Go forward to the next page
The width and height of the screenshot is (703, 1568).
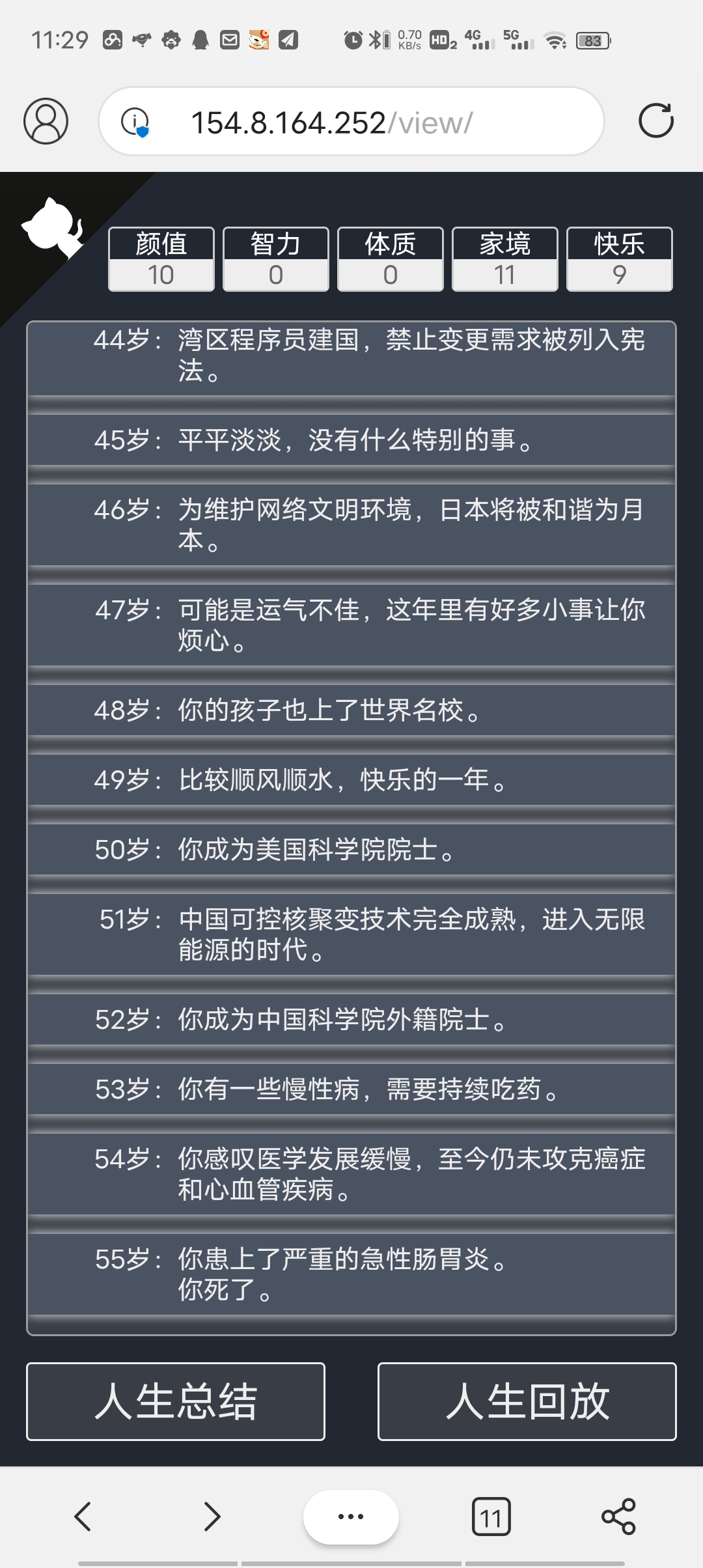pos(212,1516)
